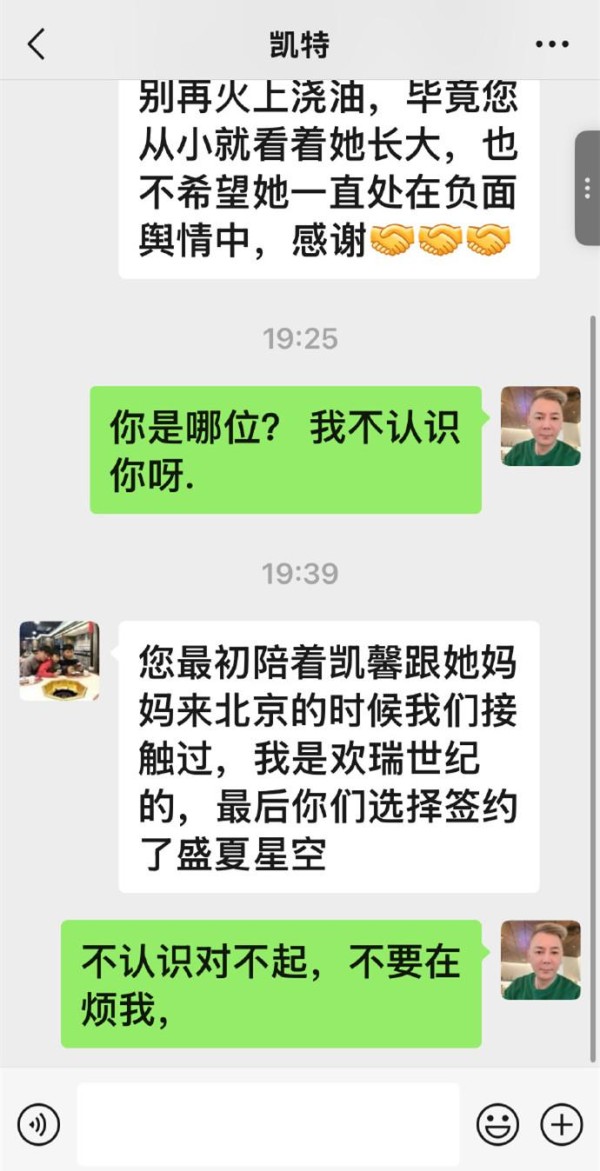Tap the side floating handle with dots
The height and width of the screenshot is (1171, 600).
tap(588, 187)
